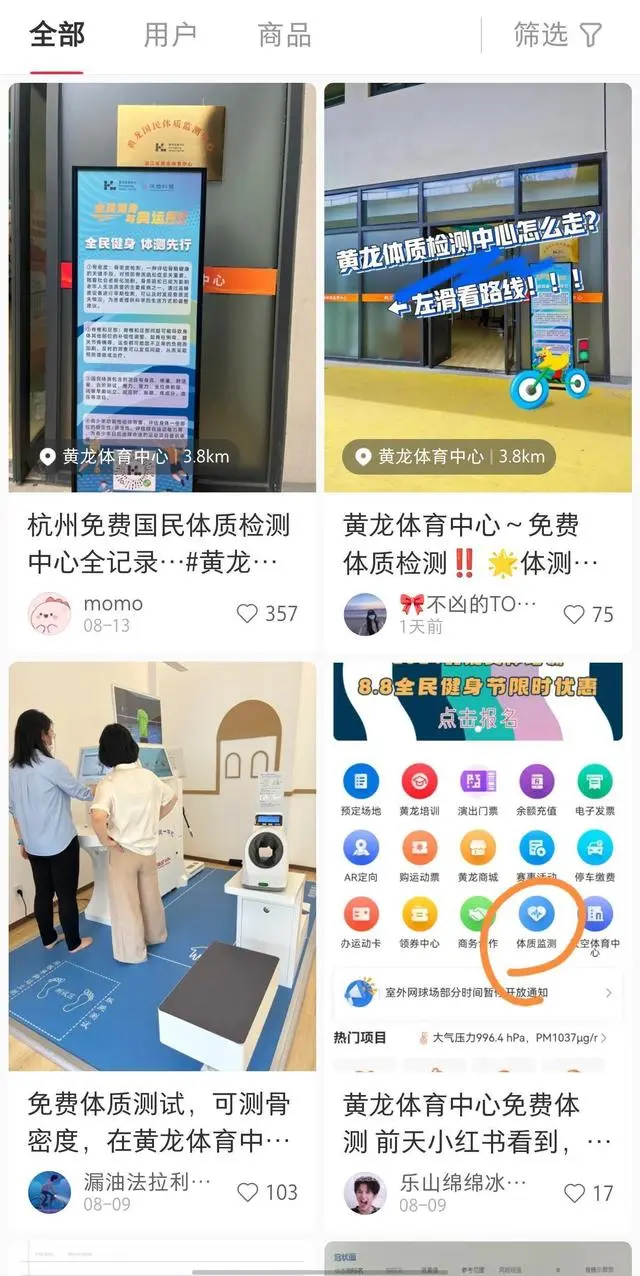This screenshot has width=640, height=1276.
Task: Switch to the 商品 tab
Action: [285, 36]
